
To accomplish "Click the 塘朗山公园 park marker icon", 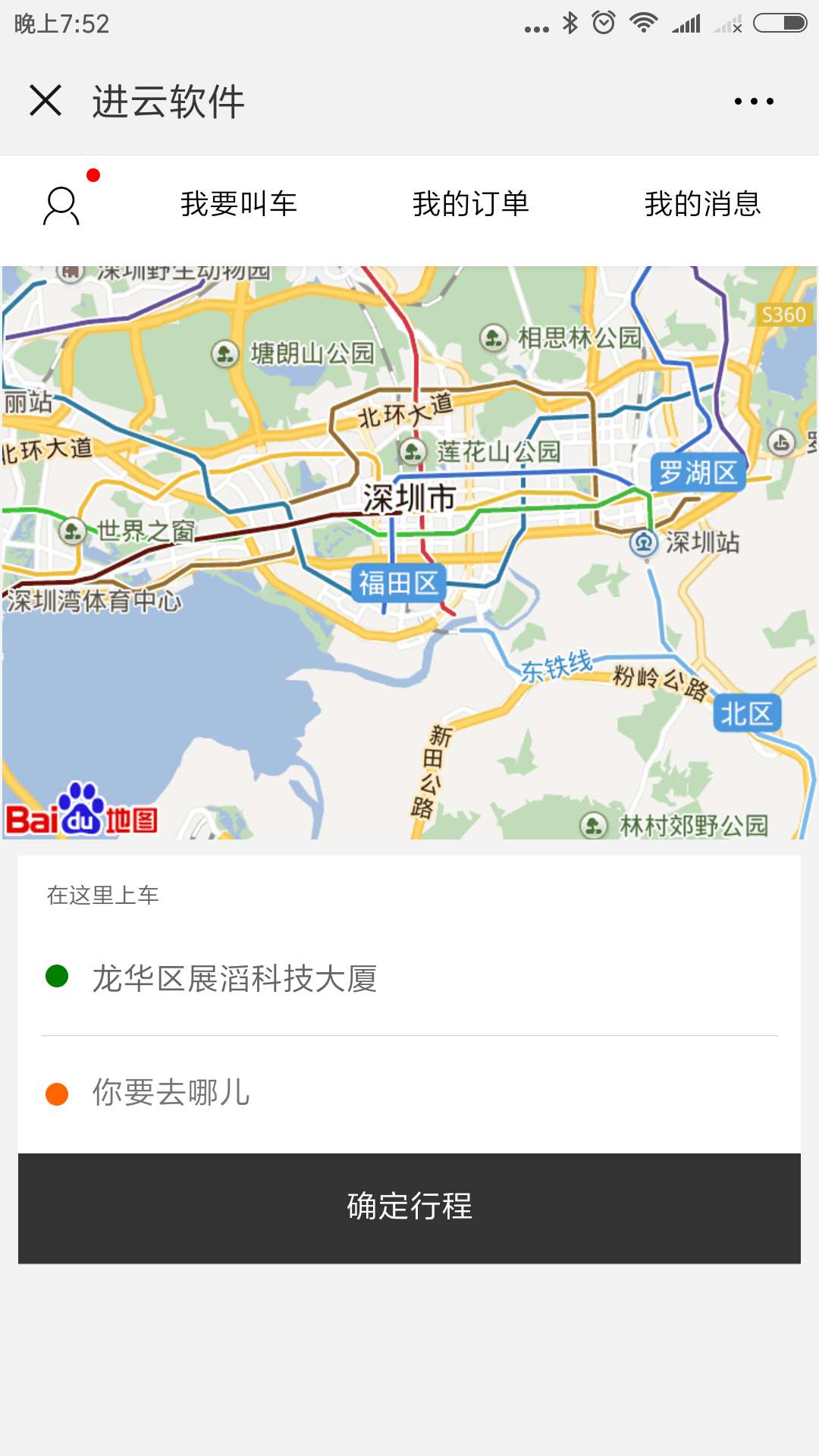I will click(225, 350).
